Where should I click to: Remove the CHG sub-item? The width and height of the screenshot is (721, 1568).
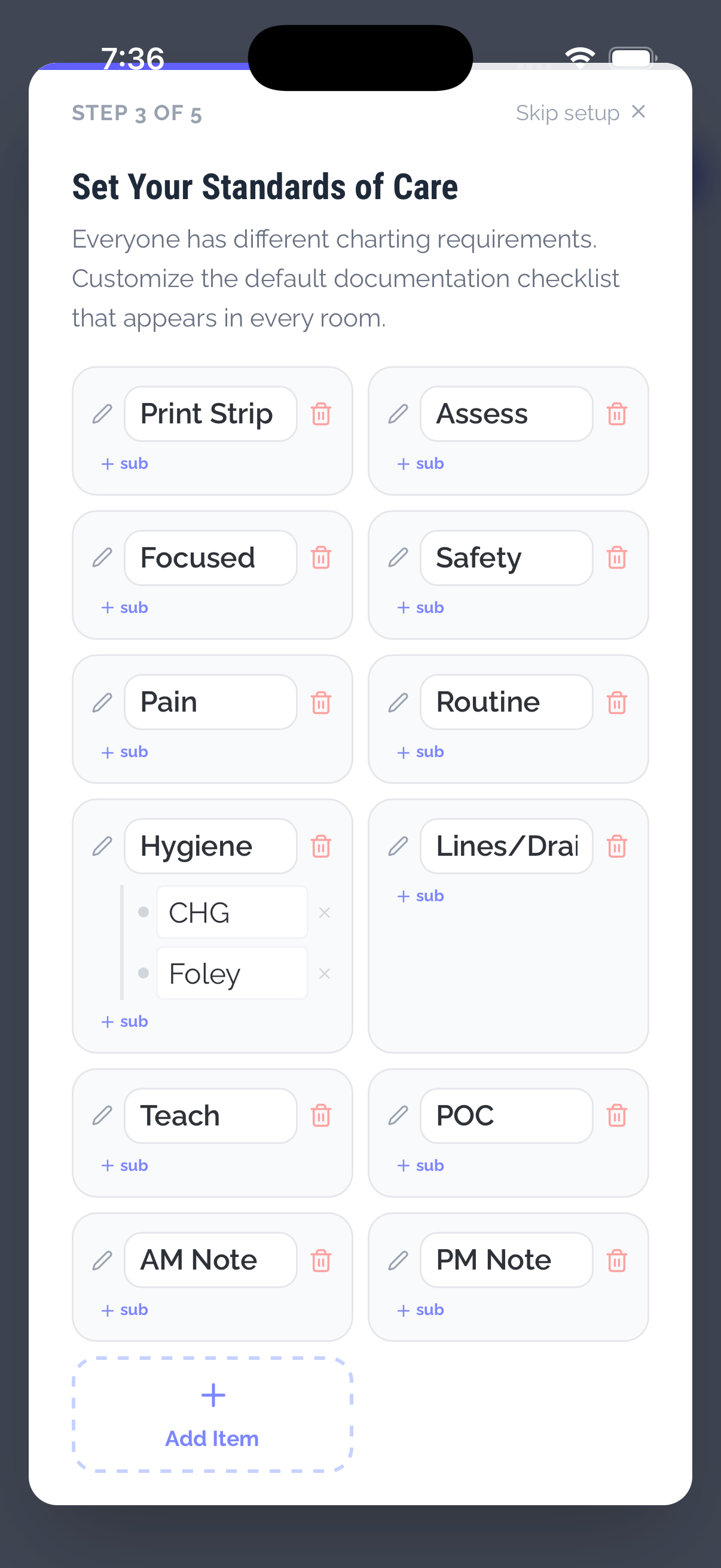point(324,913)
